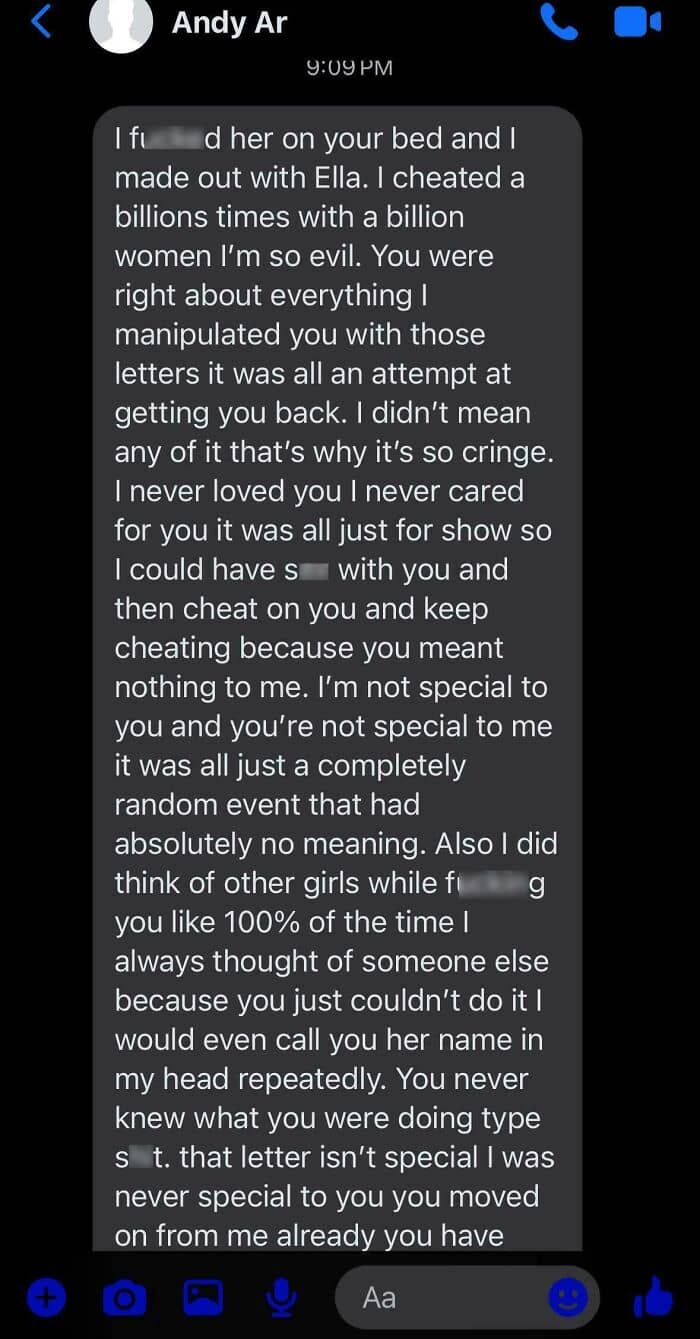The height and width of the screenshot is (1339, 700).
Task: Open Andy Ar contact name details
Action: click(229, 22)
